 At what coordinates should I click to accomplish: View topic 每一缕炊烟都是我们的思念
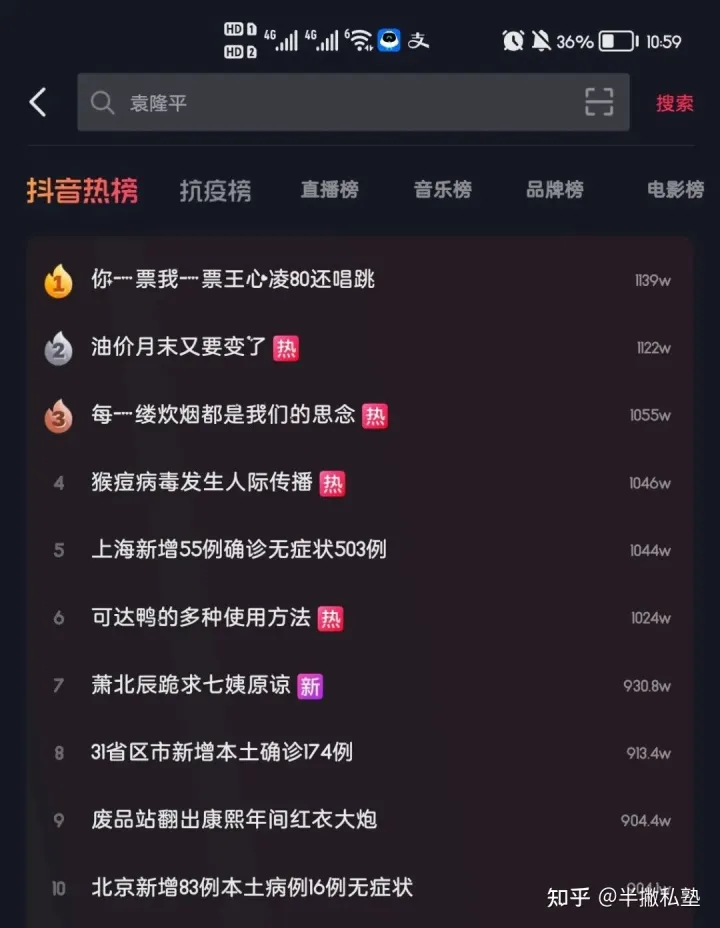[223, 415]
